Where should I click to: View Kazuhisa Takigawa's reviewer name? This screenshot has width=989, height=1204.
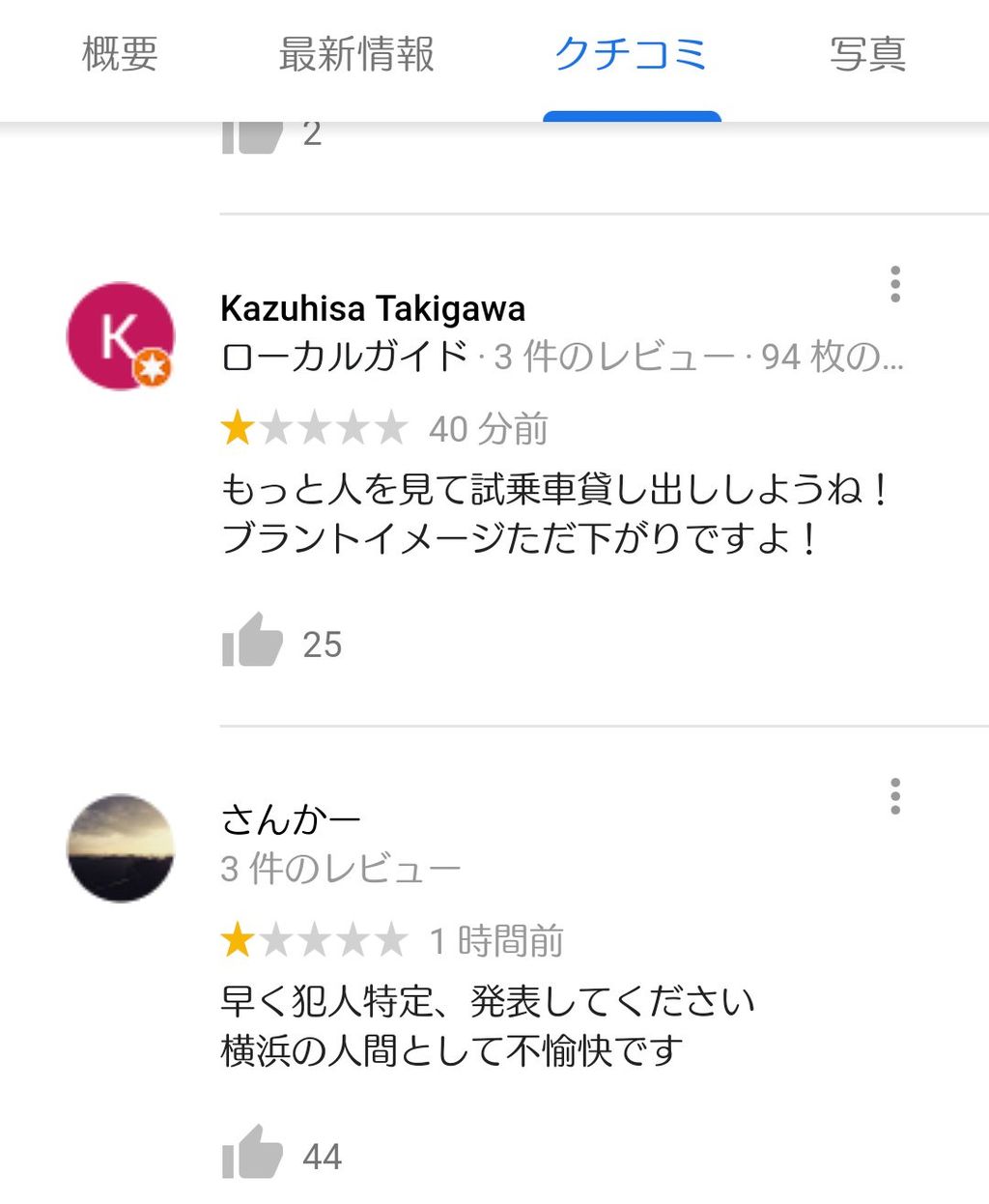373,309
